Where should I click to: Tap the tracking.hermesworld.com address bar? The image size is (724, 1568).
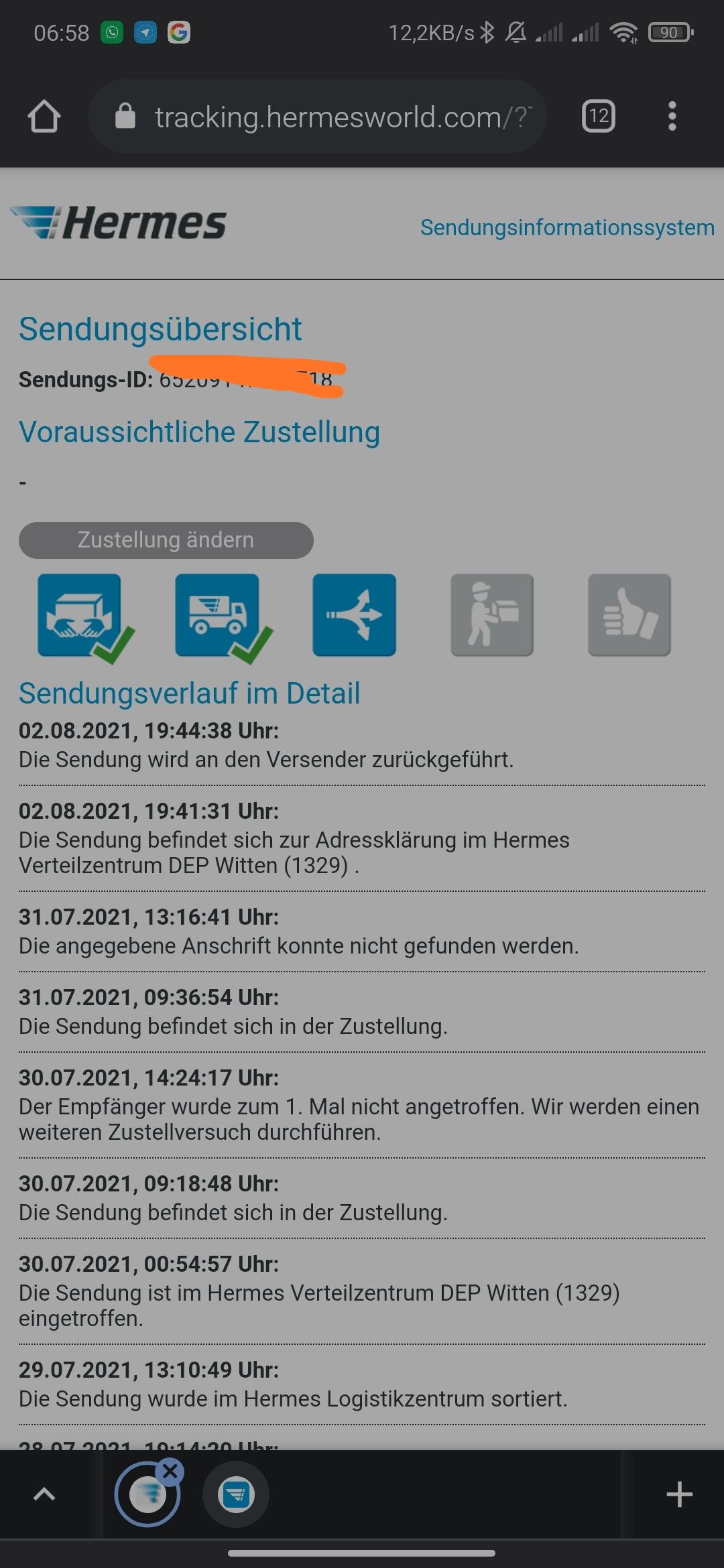pos(318,117)
